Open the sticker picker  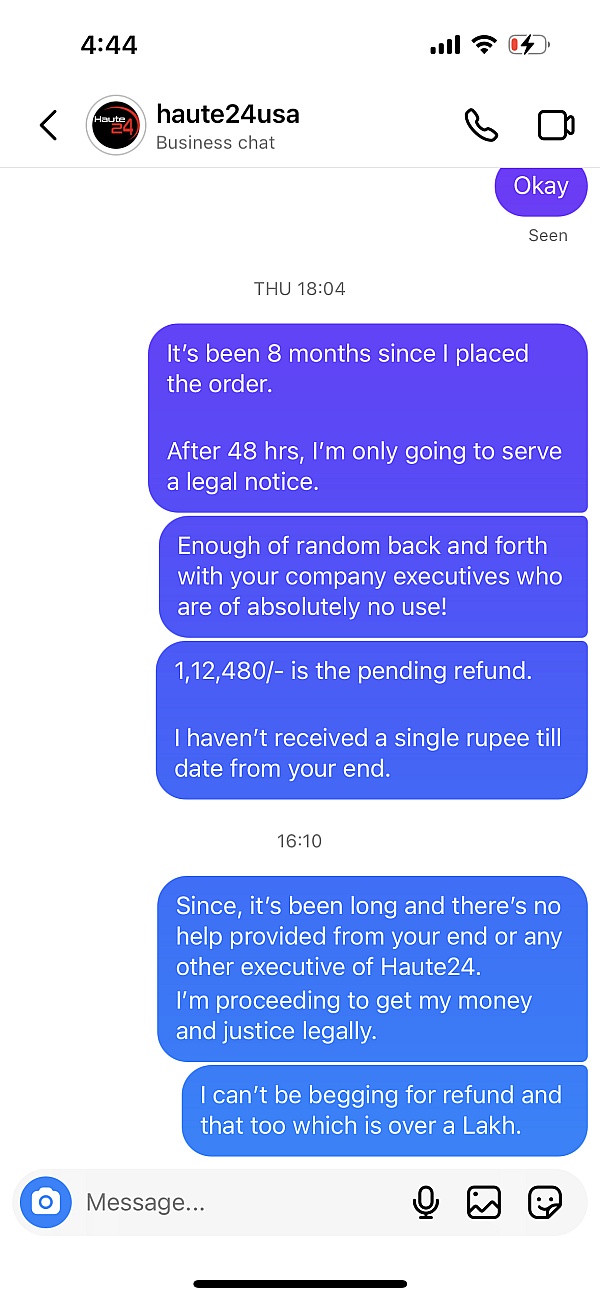click(545, 1201)
